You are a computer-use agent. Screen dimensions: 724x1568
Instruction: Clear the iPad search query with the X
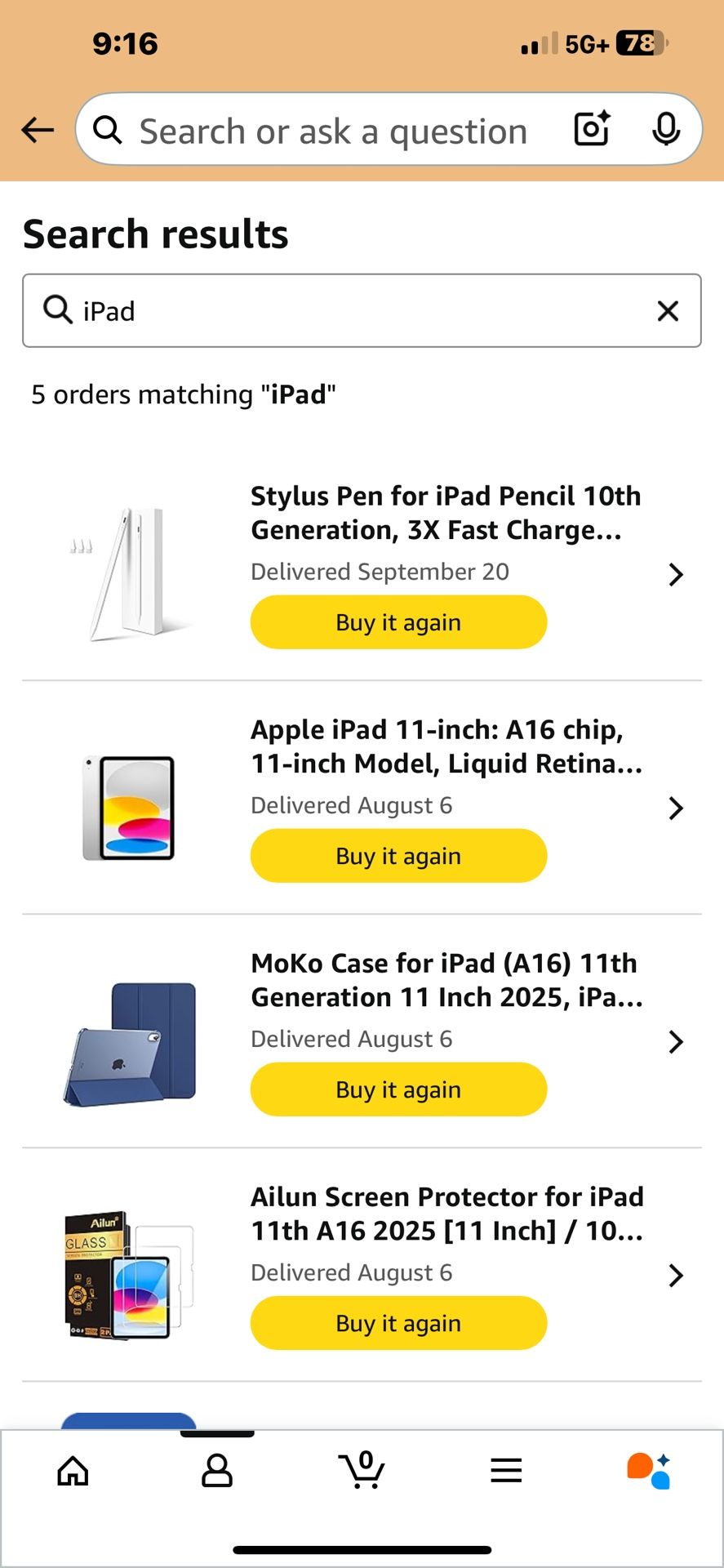668,311
